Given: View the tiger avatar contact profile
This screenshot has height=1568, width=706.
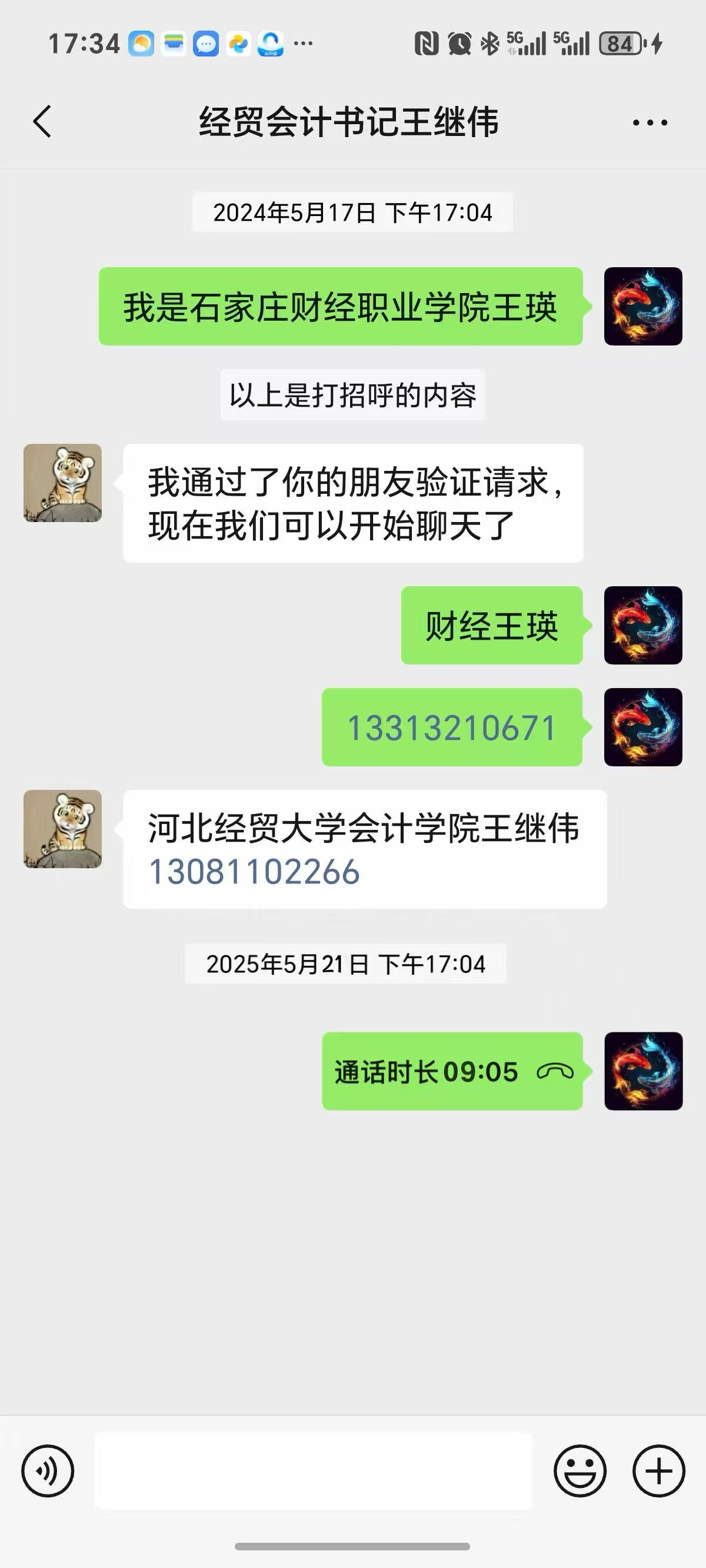Looking at the screenshot, I should coord(63,483).
